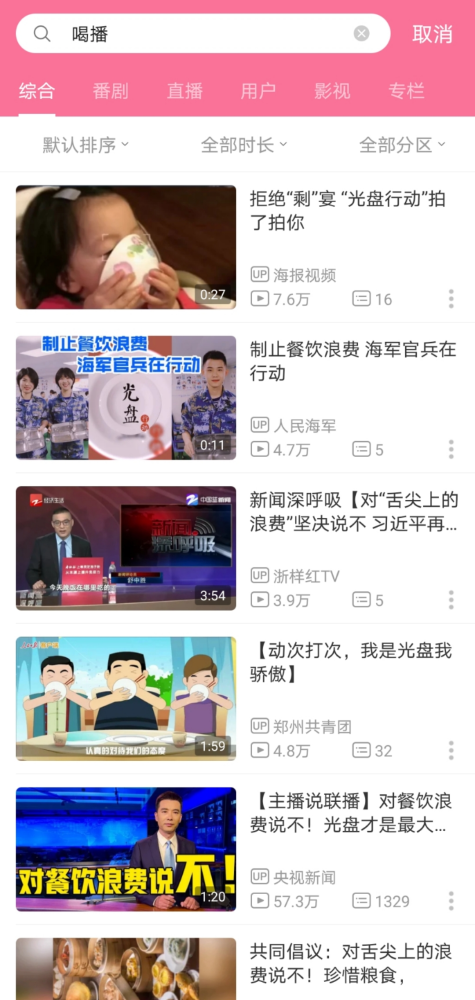Screen dimensions: 475x1000
Task: Tap the search field containing 喝播
Action: [x=203, y=33]
